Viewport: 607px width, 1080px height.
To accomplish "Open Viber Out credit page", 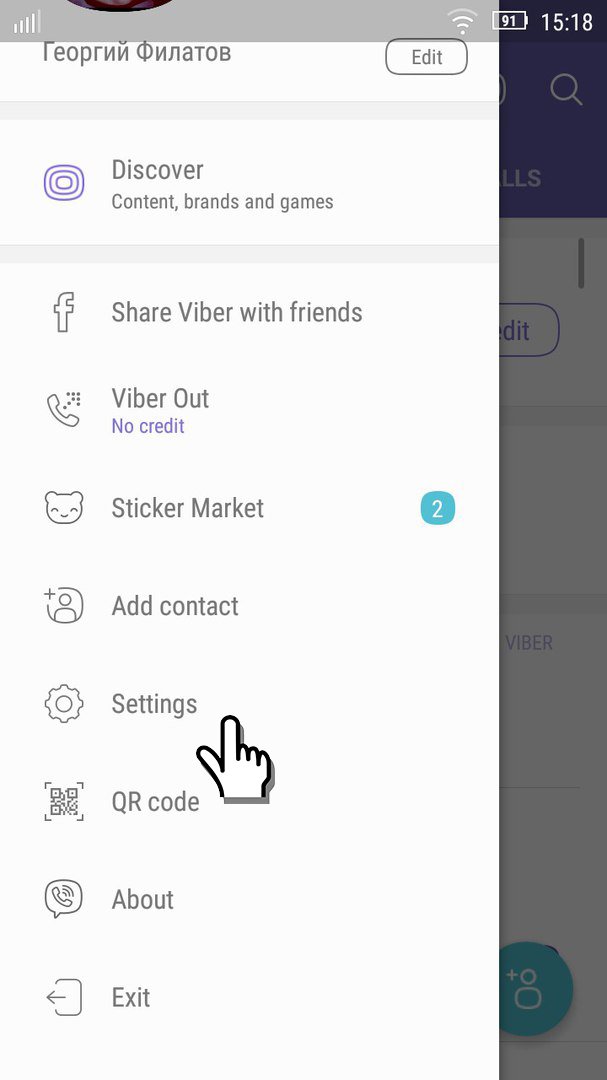I will tap(160, 410).
